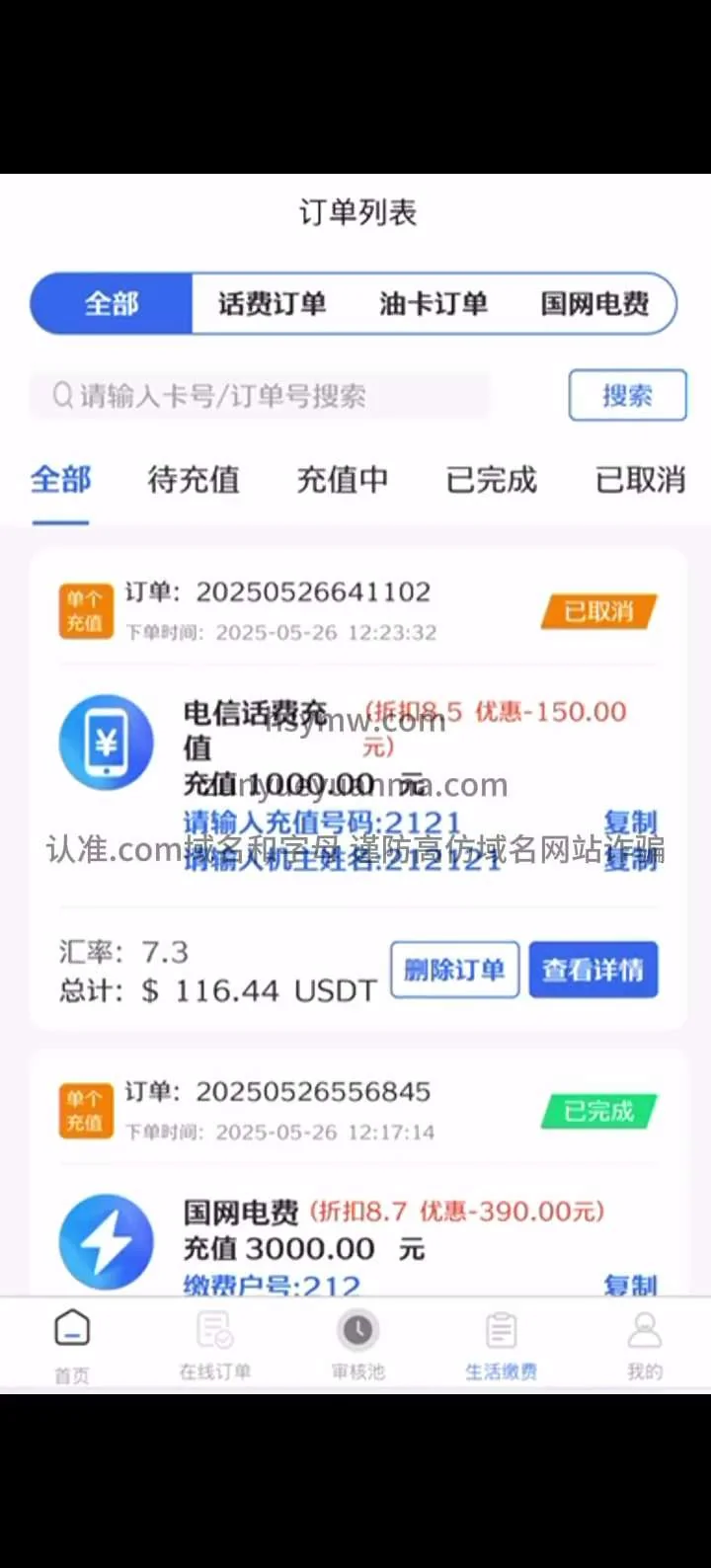Select the 全部 segment in the blue pill bar
Image resolution: width=711 pixels, height=1568 pixels.
pyautogui.click(x=112, y=303)
